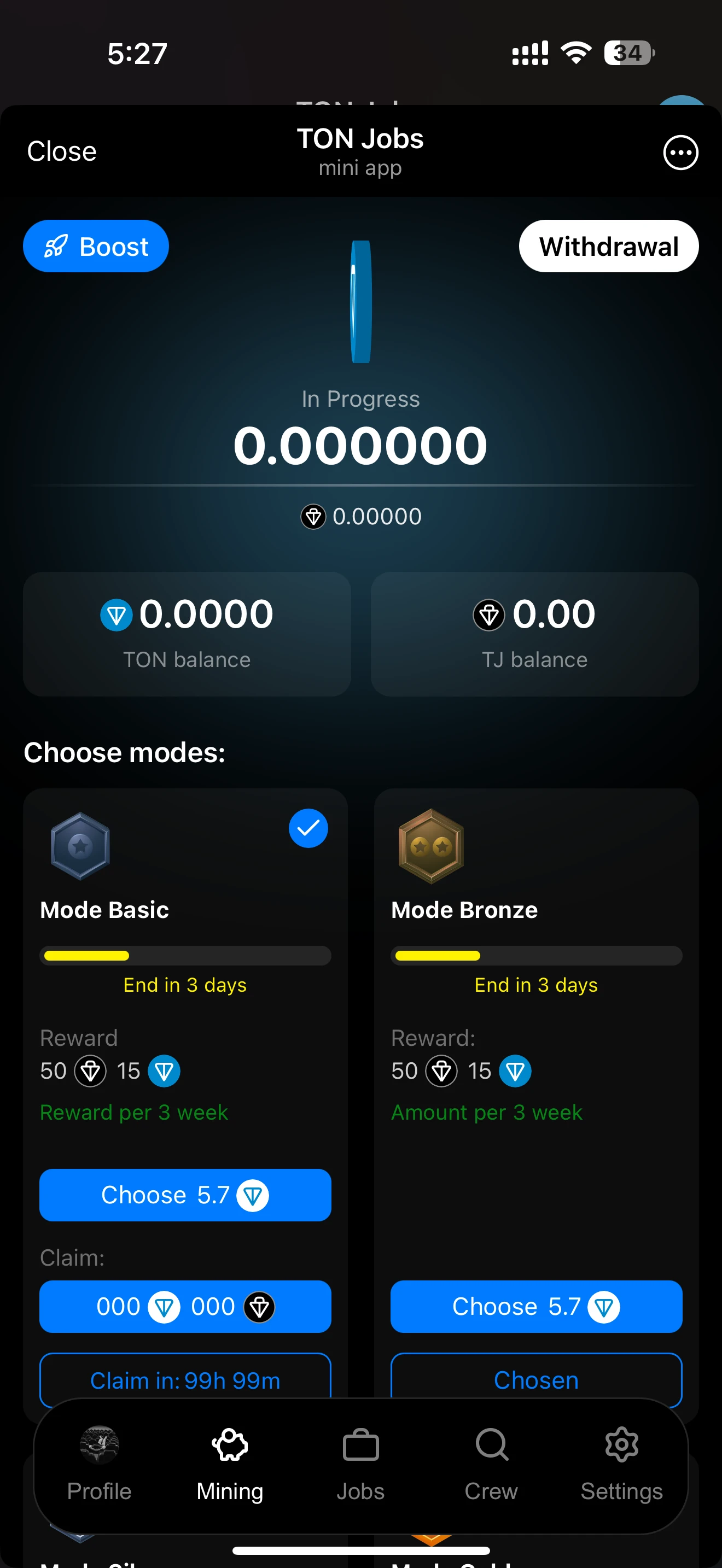Viewport: 722px width, 1568px height.
Task: Choose Mode Basic for 5.7 TON
Action: 185,1195
